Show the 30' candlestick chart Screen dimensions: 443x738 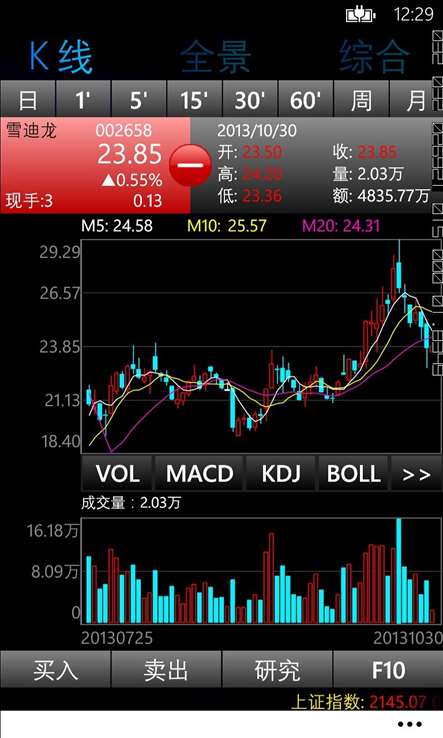tap(250, 99)
